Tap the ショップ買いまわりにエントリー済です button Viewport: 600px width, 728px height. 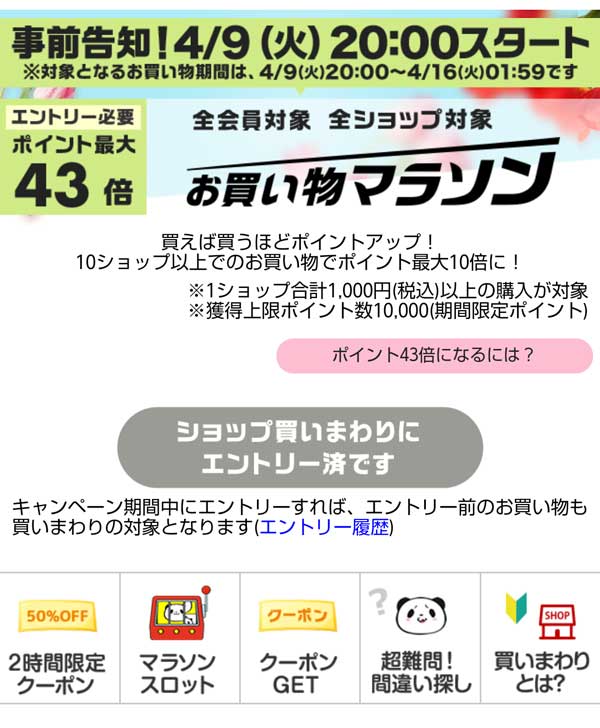(x=298, y=447)
